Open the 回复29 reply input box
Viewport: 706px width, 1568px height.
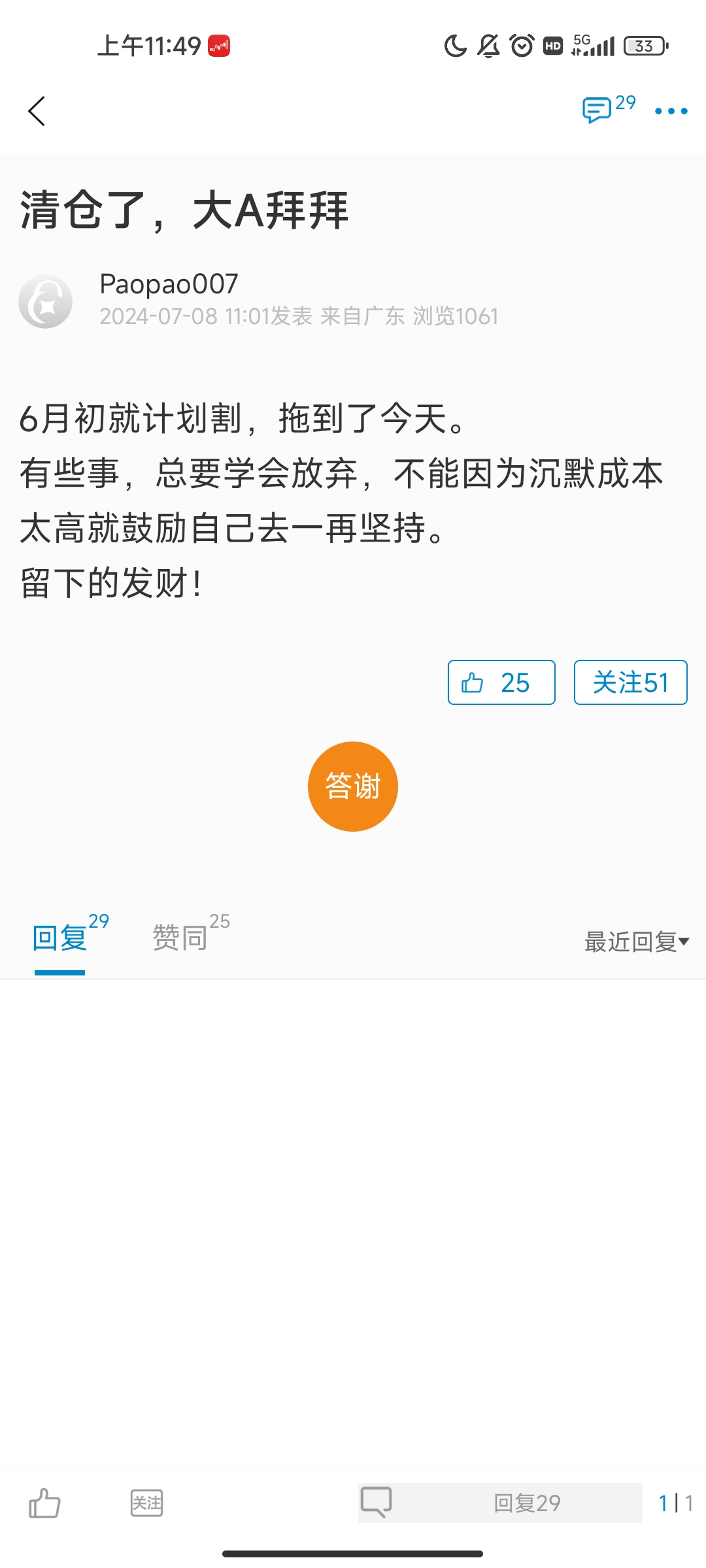pos(500,1503)
